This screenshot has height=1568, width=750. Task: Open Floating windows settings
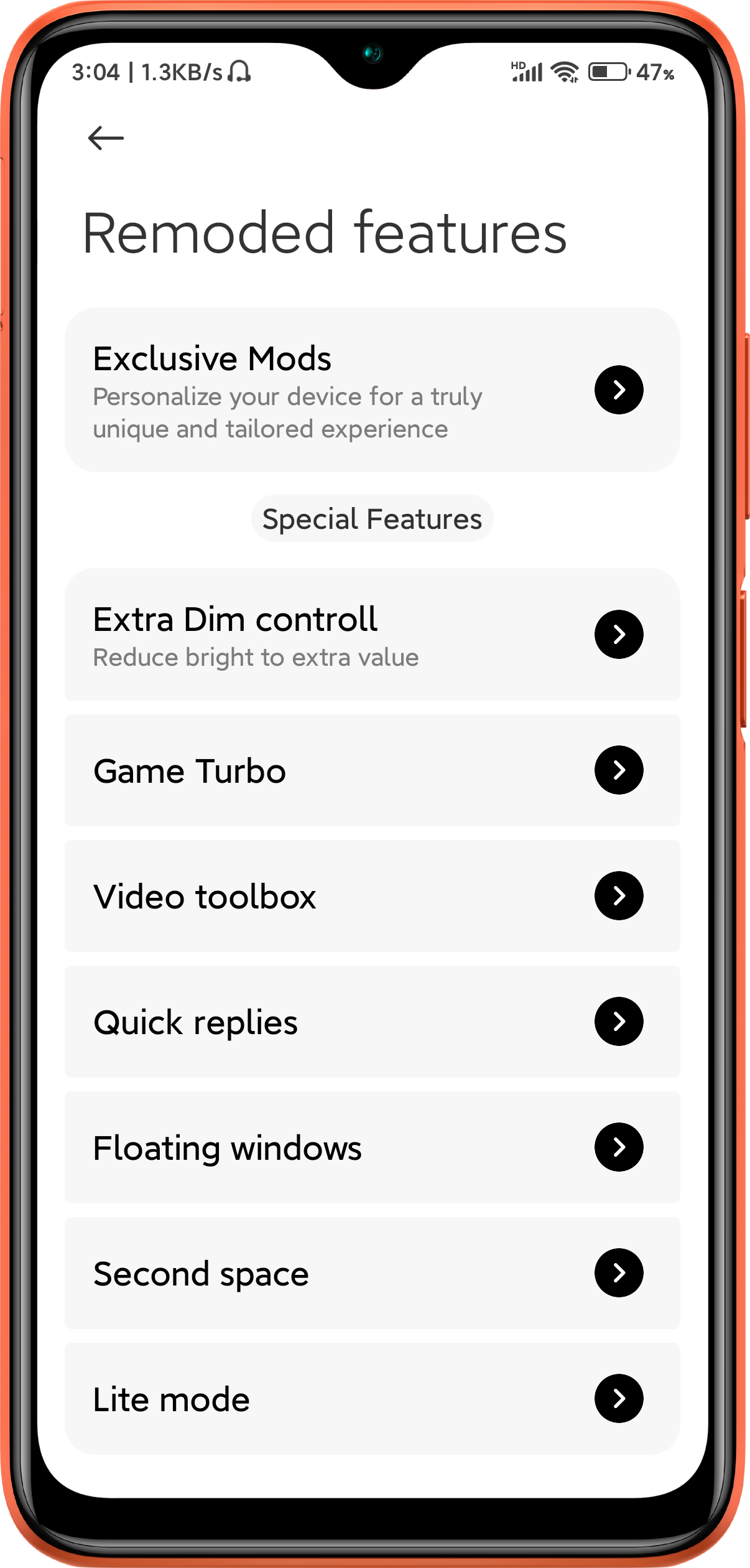372,1147
